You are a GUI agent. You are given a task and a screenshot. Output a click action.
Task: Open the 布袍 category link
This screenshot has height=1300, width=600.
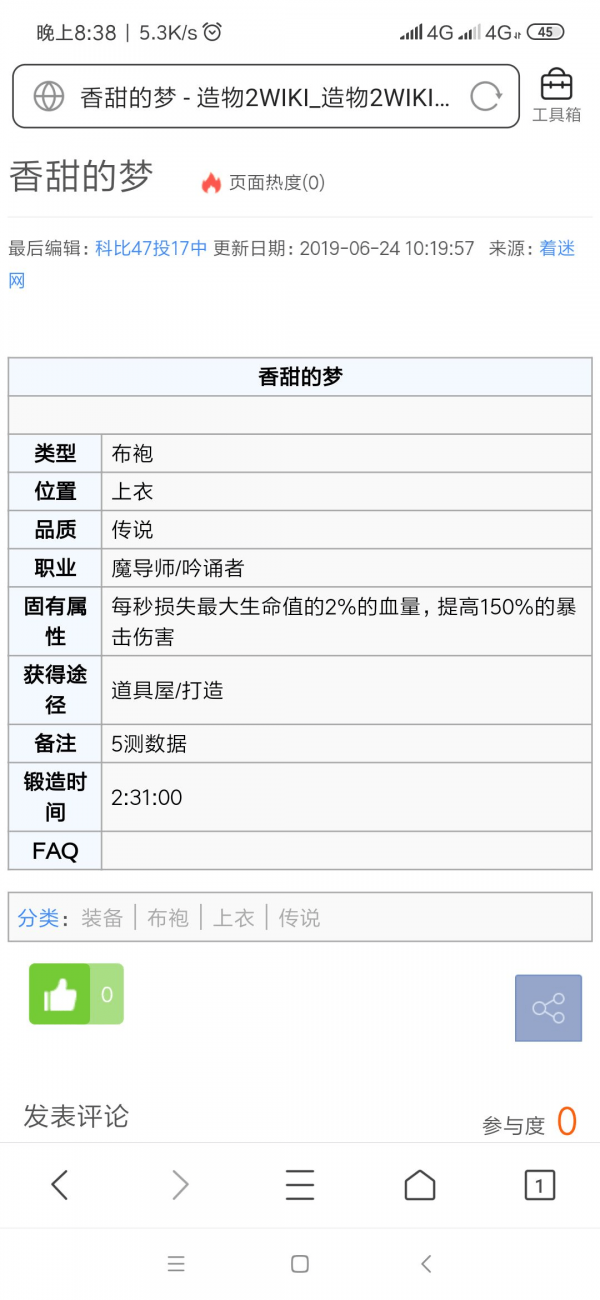(x=168, y=918)
